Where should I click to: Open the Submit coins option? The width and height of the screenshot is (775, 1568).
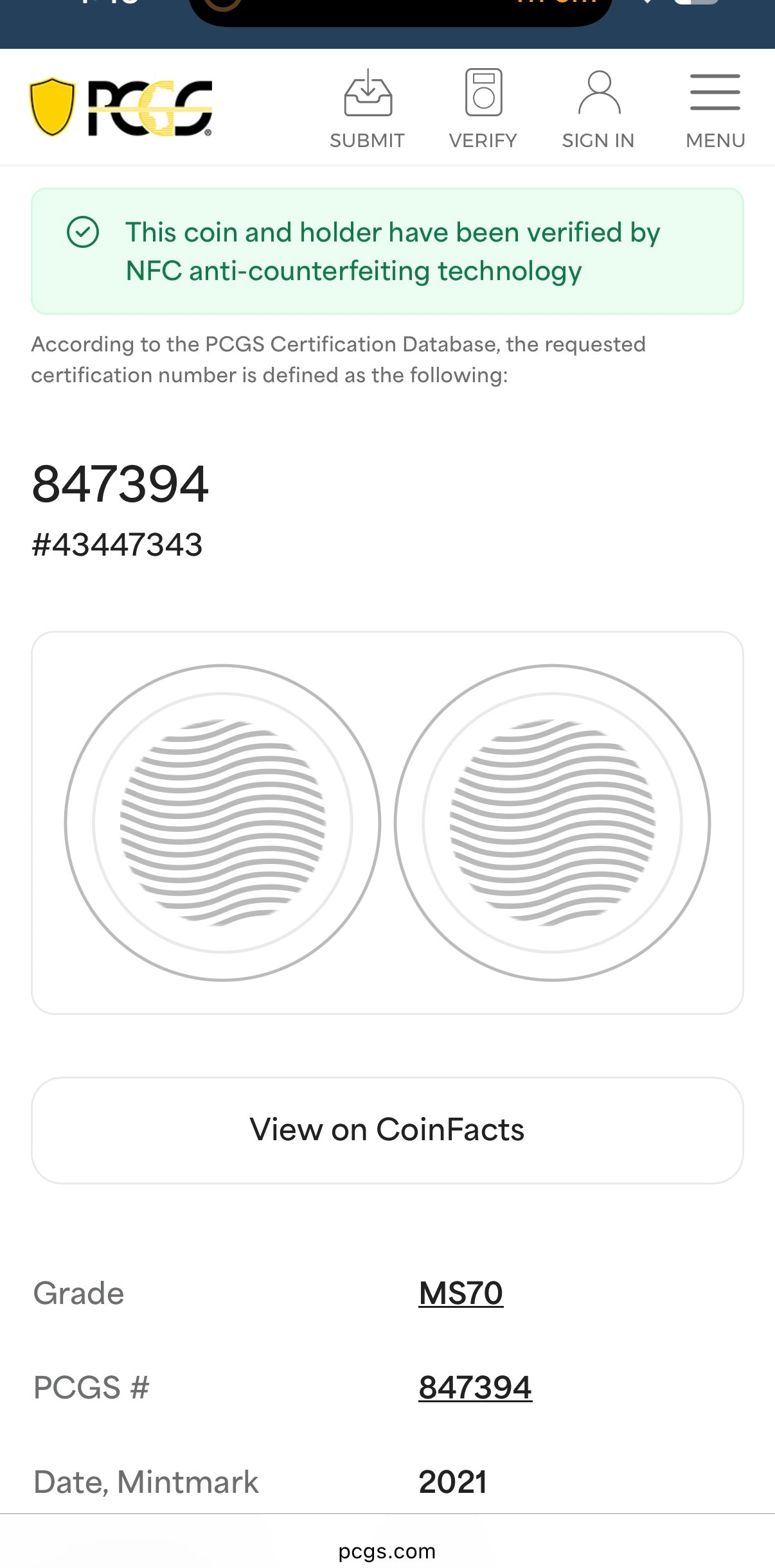(x=367, y=109)
